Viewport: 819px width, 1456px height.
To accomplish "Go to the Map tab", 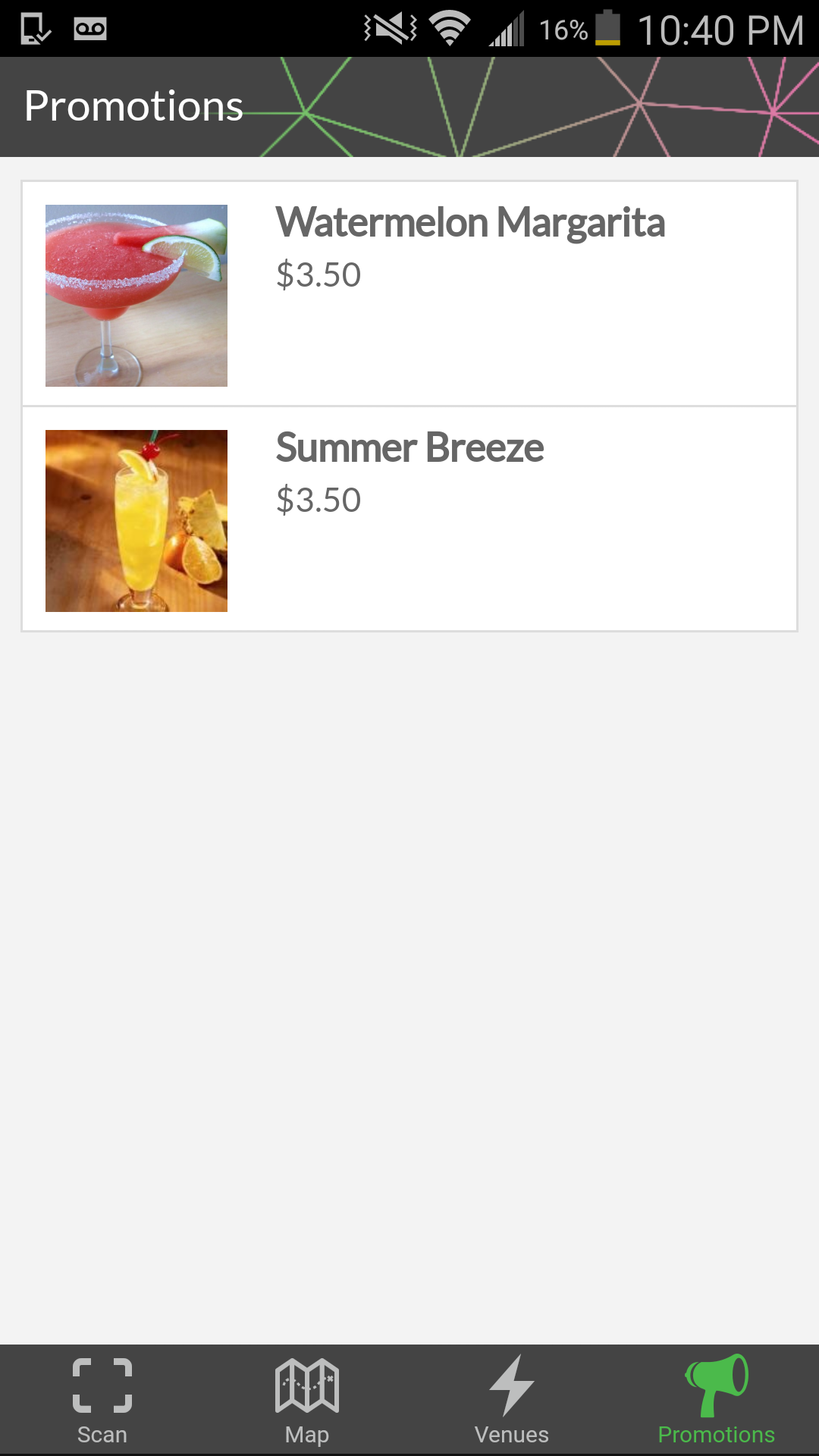I will tap(307, 1400).
